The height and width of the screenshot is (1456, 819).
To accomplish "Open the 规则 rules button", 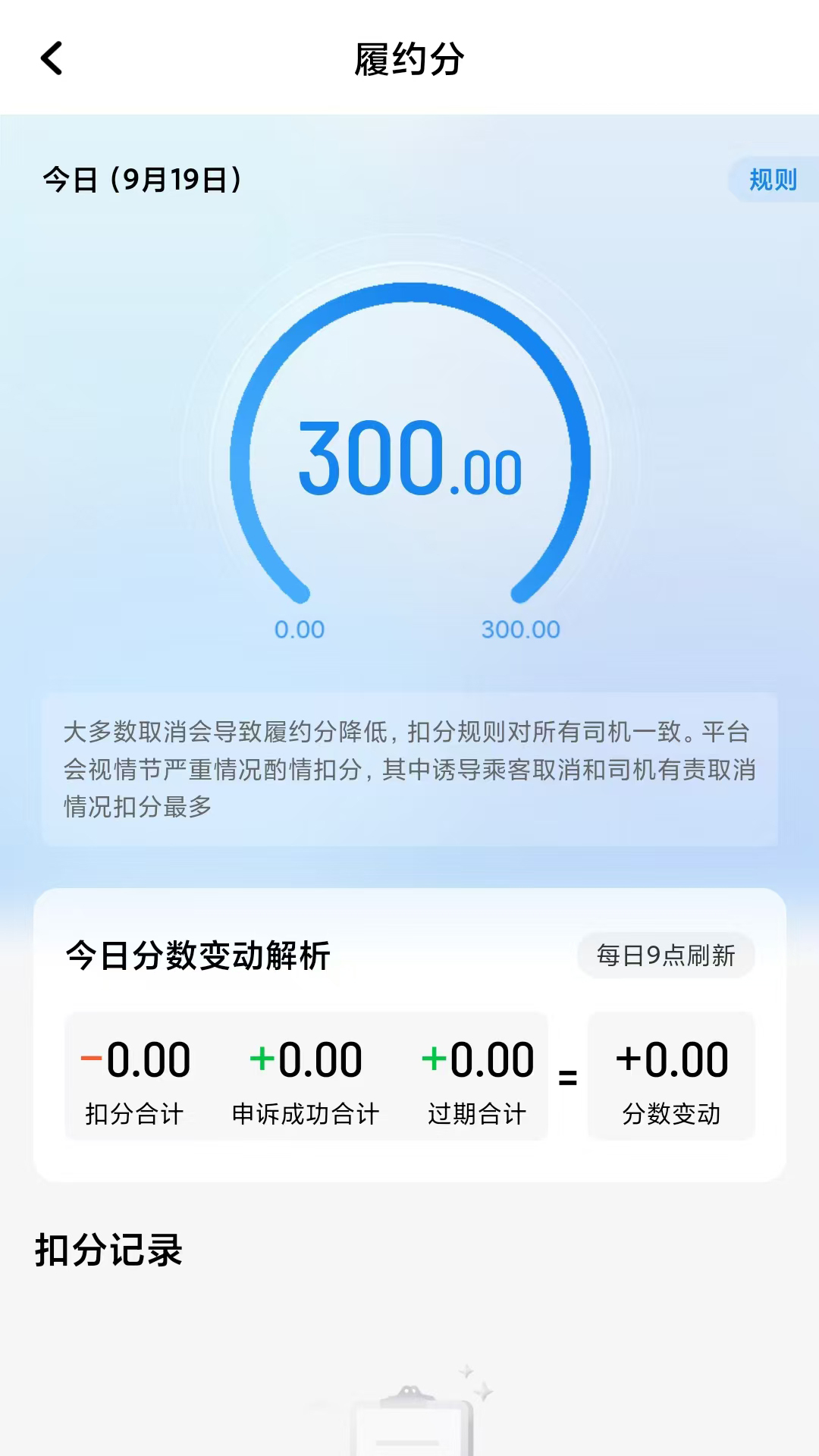I will coord(771,180).
